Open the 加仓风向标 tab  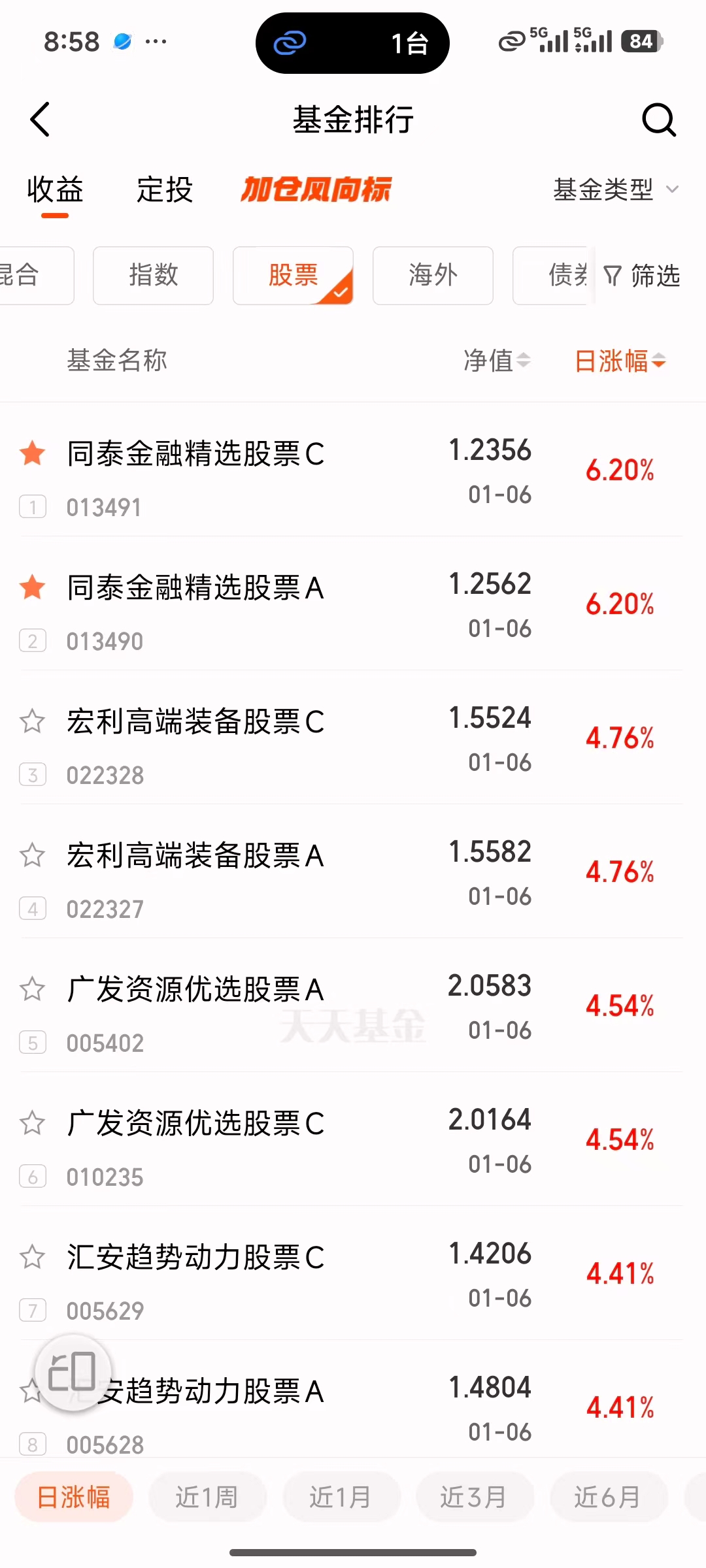(x=316, y=190)
